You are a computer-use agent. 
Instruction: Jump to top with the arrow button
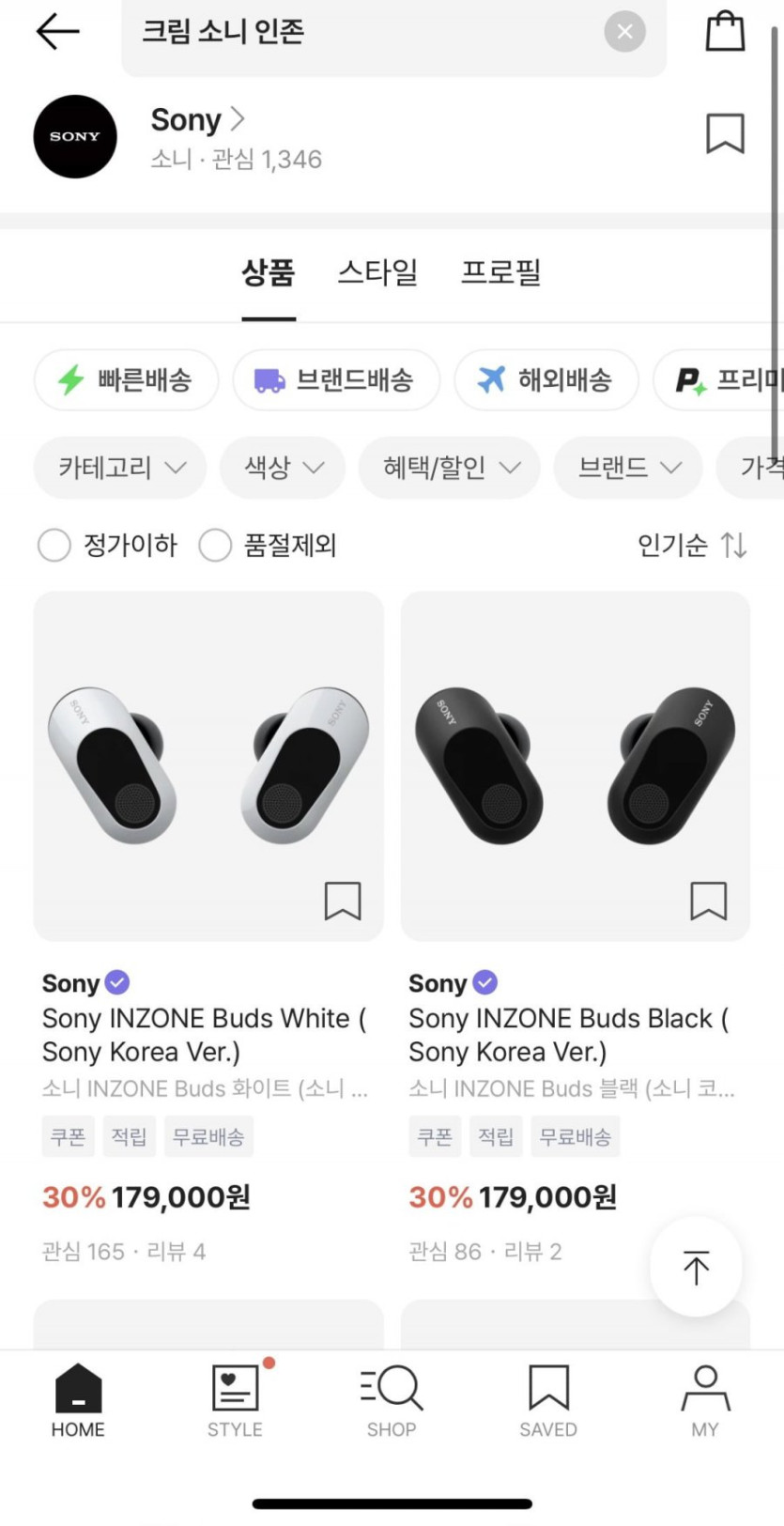696,1268
